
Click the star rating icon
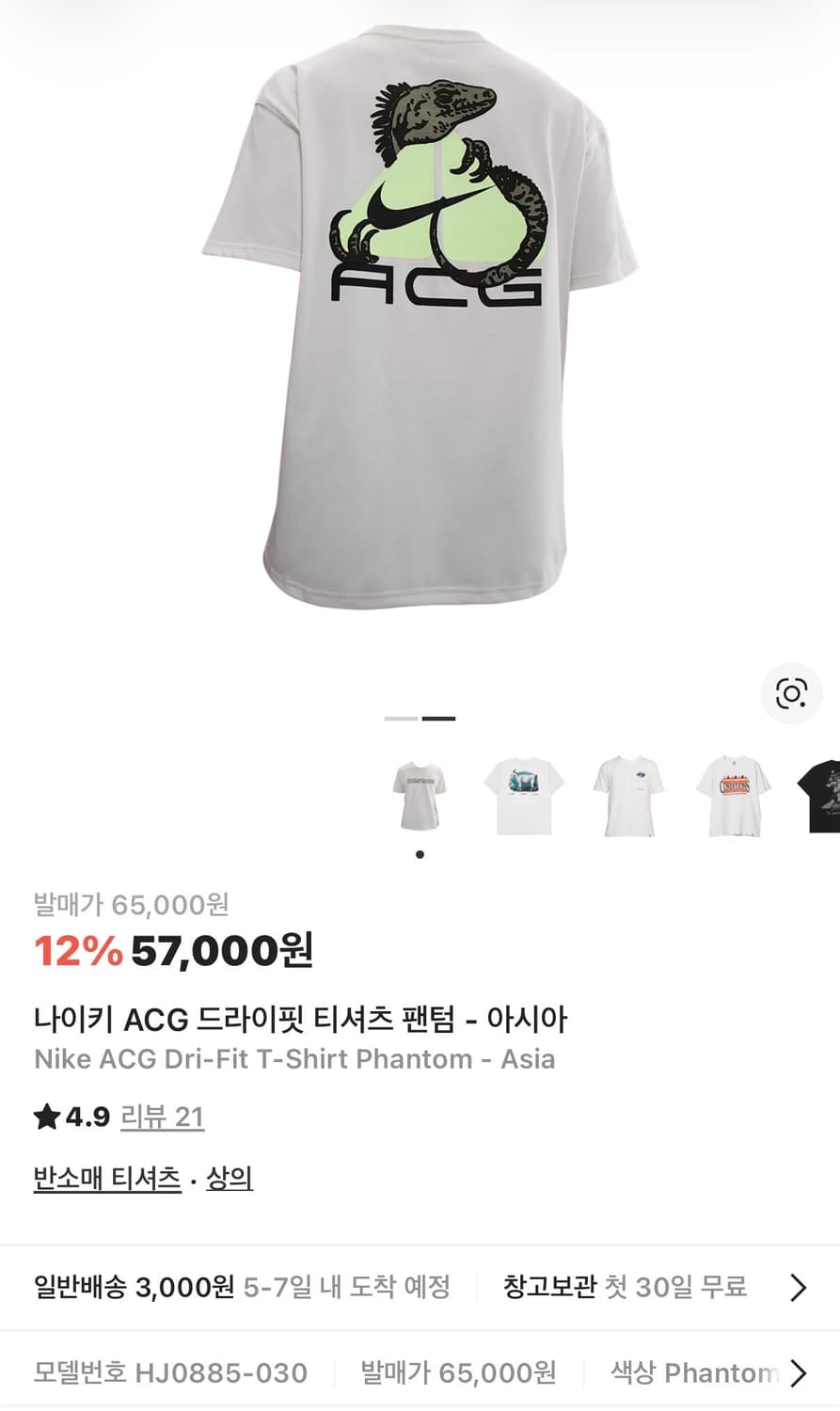45,1117
